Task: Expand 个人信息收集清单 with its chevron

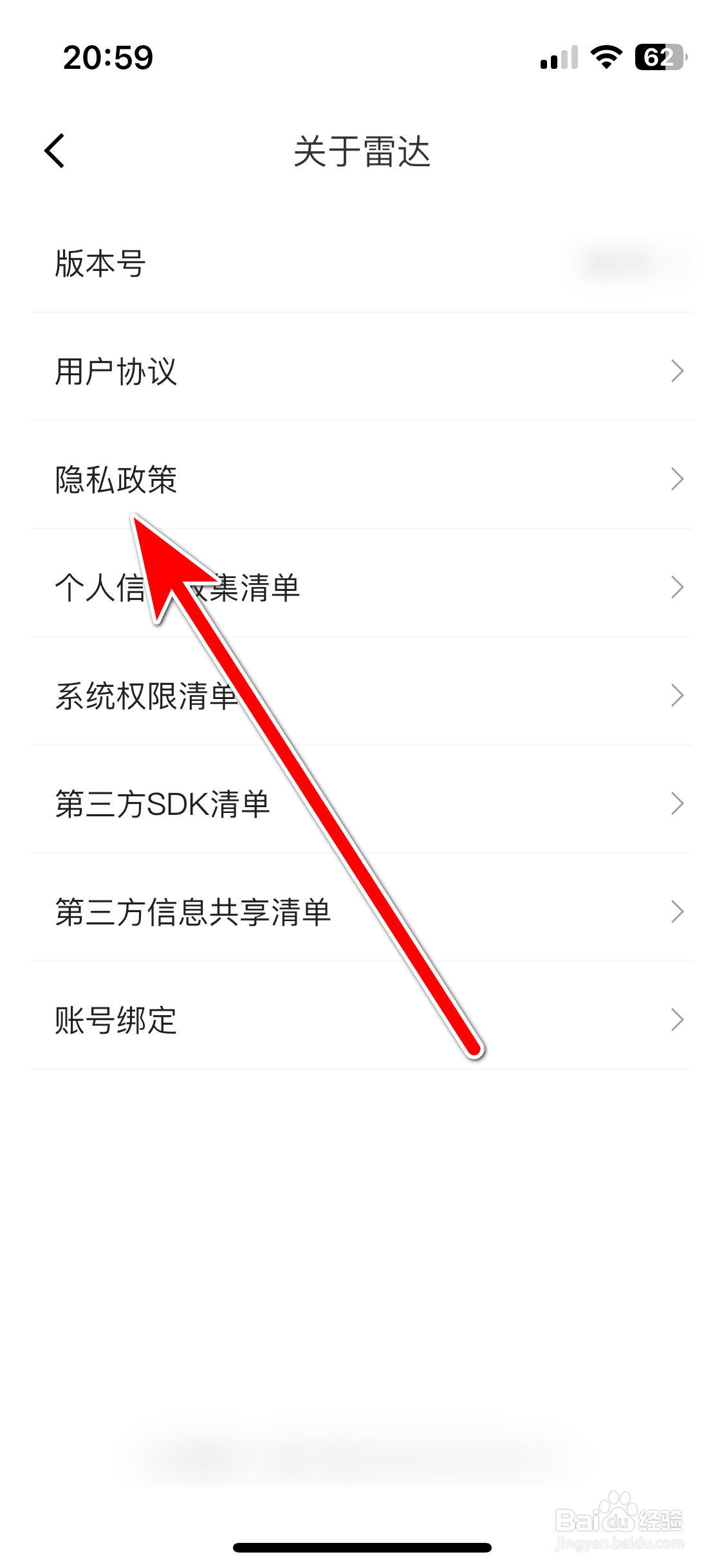Action: tap(678, 587)
